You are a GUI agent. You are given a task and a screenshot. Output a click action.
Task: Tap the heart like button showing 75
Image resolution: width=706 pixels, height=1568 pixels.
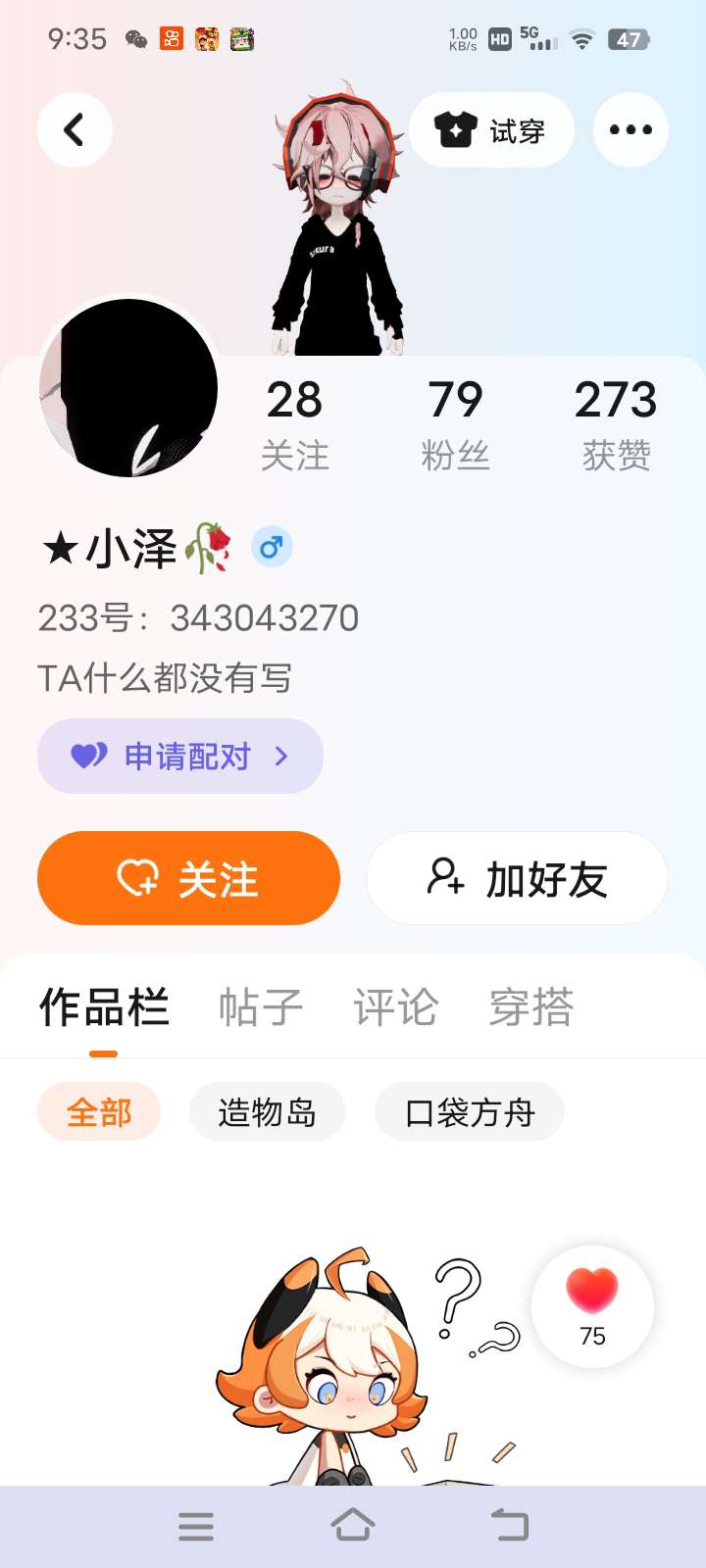(592, 1306)
